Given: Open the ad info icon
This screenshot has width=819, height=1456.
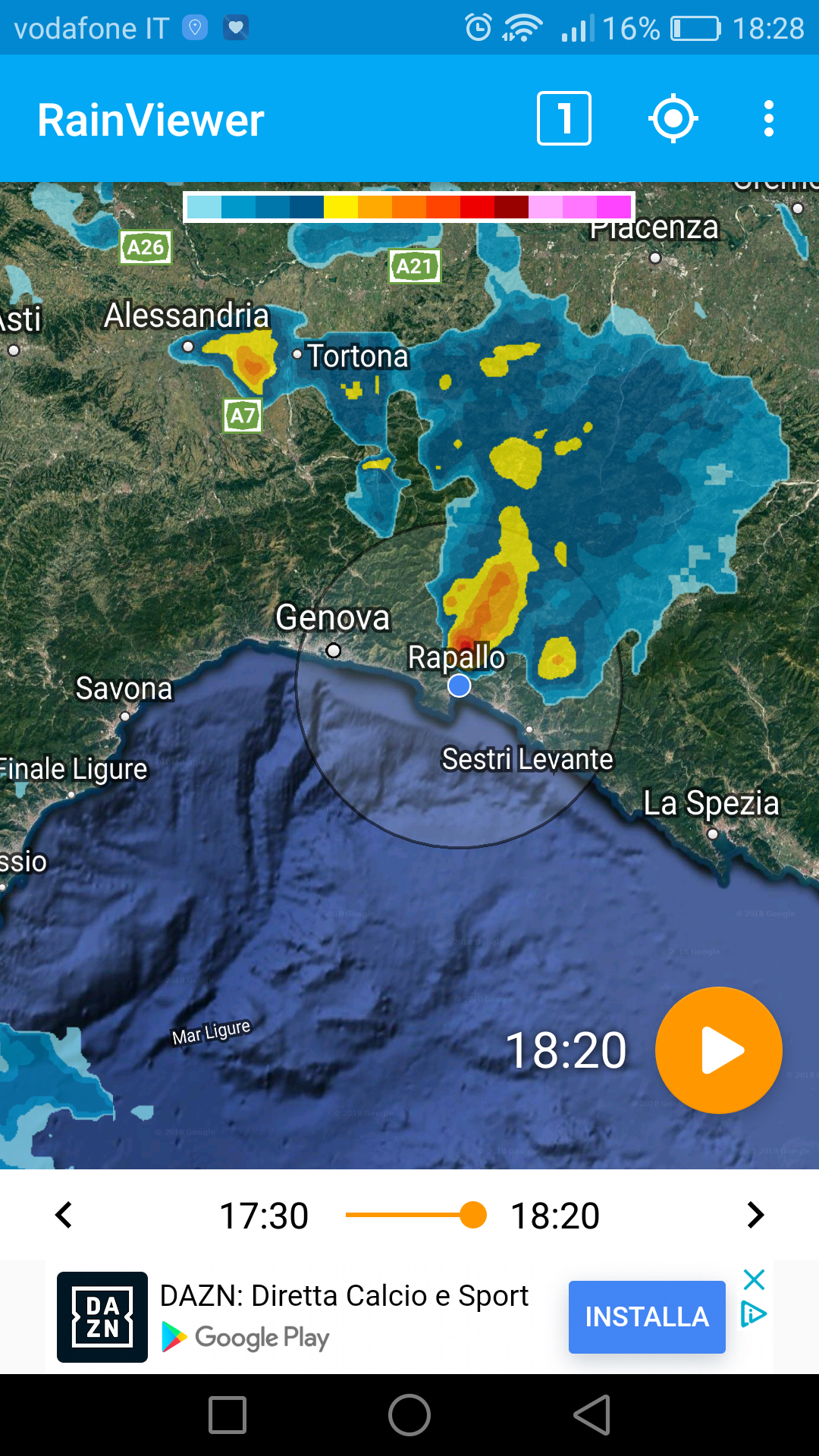Looking at the screenshot, I should click(753, 1314).
